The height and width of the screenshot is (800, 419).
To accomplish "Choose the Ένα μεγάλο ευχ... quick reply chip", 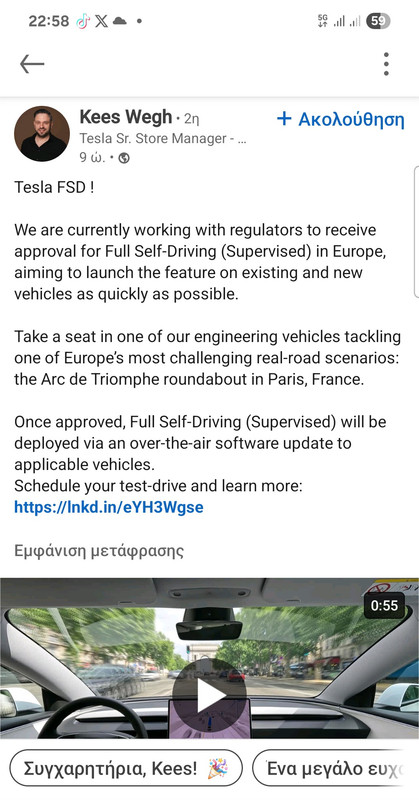I will (x=336, y=768).
